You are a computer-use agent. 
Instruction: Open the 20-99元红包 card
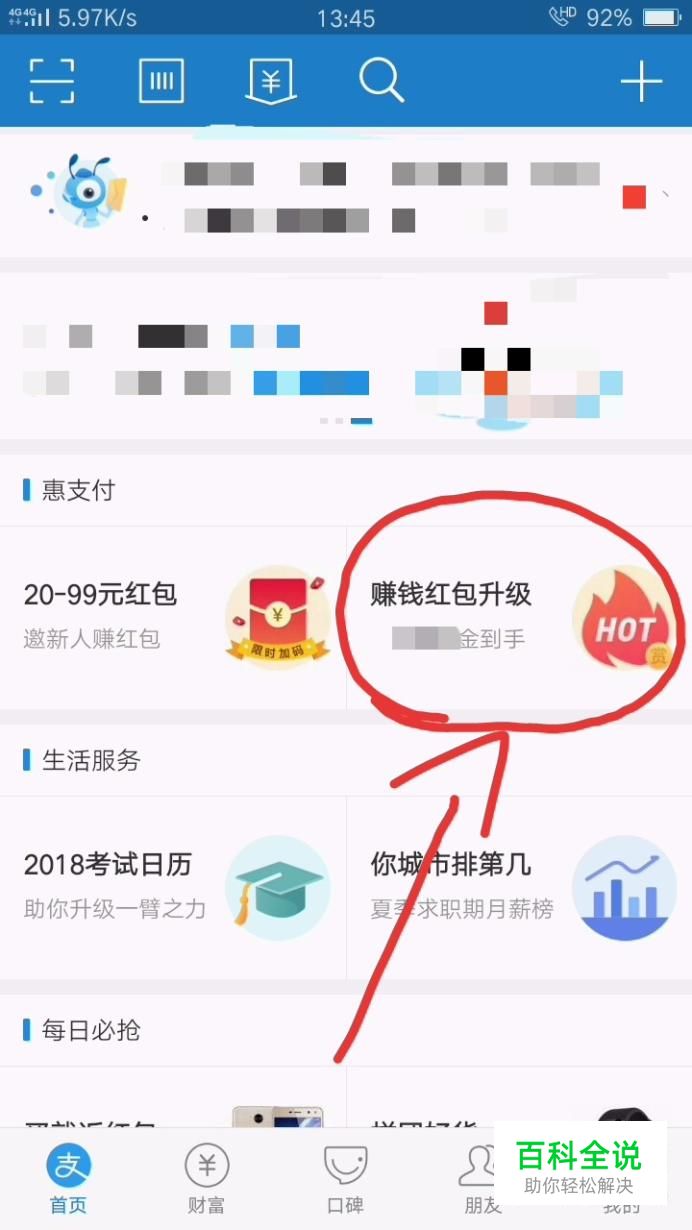pyautogui.click(x=173, y=617)
